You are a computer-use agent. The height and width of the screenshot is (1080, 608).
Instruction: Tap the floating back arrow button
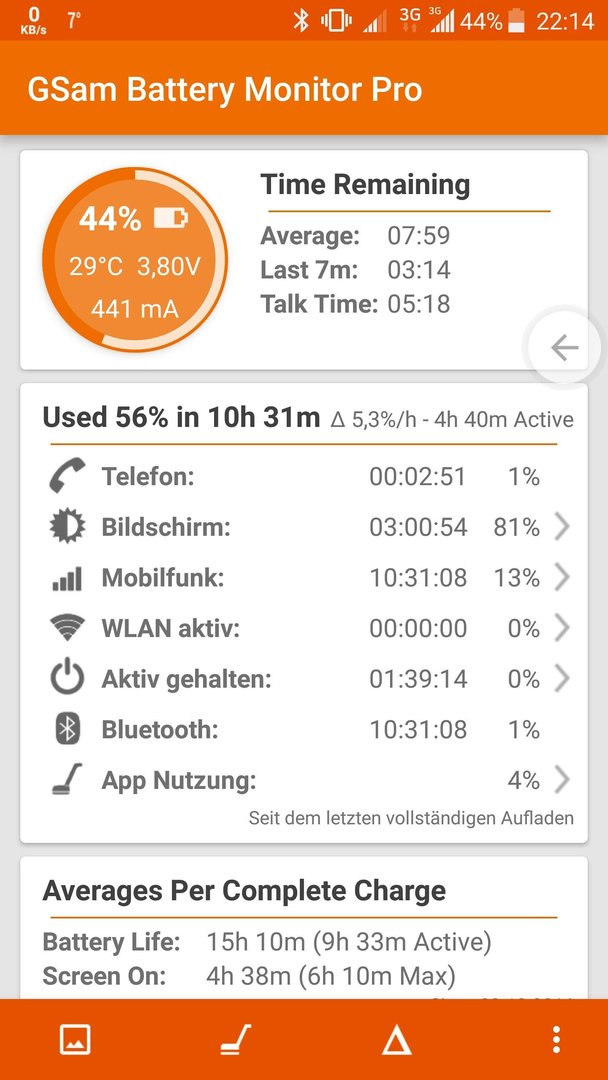point(564,348)
